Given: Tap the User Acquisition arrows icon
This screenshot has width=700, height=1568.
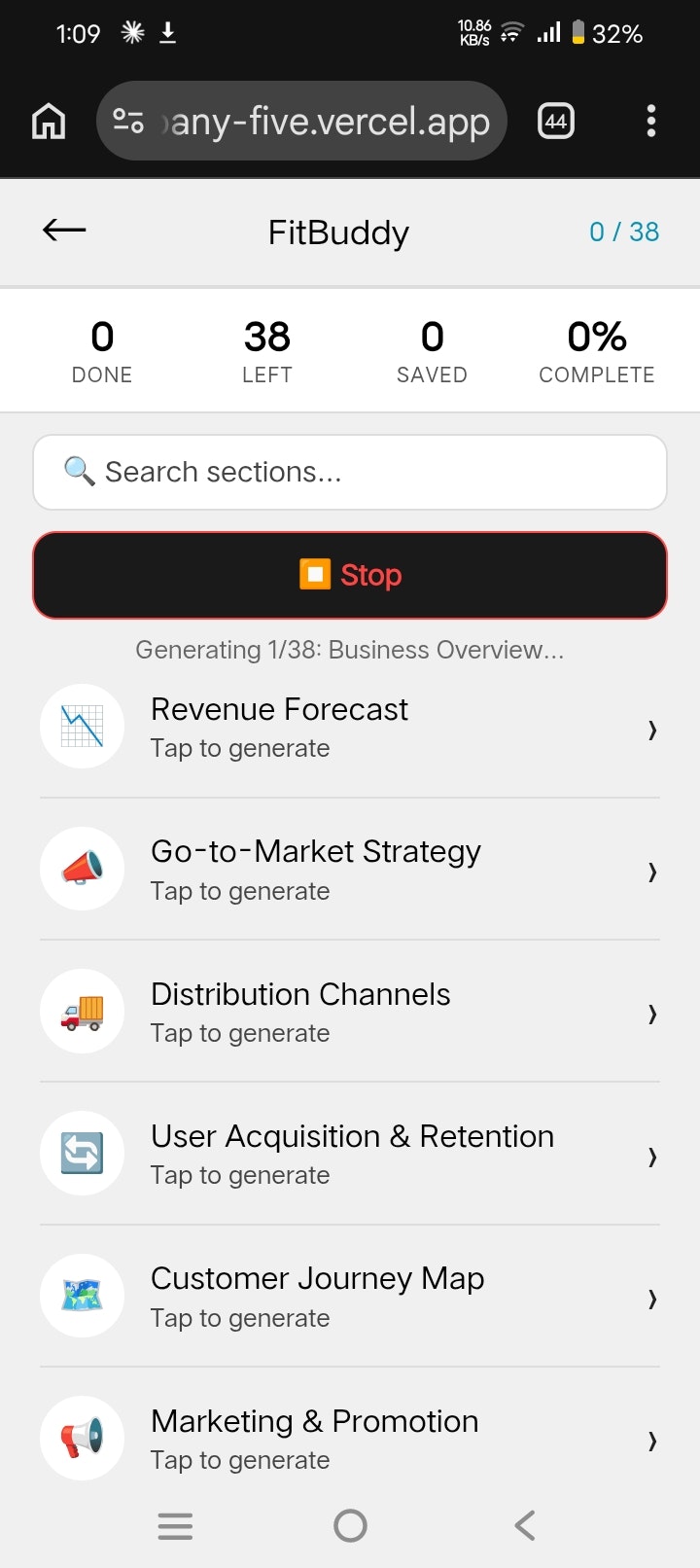Looking at the screenshot, I should click(82, 1153).
